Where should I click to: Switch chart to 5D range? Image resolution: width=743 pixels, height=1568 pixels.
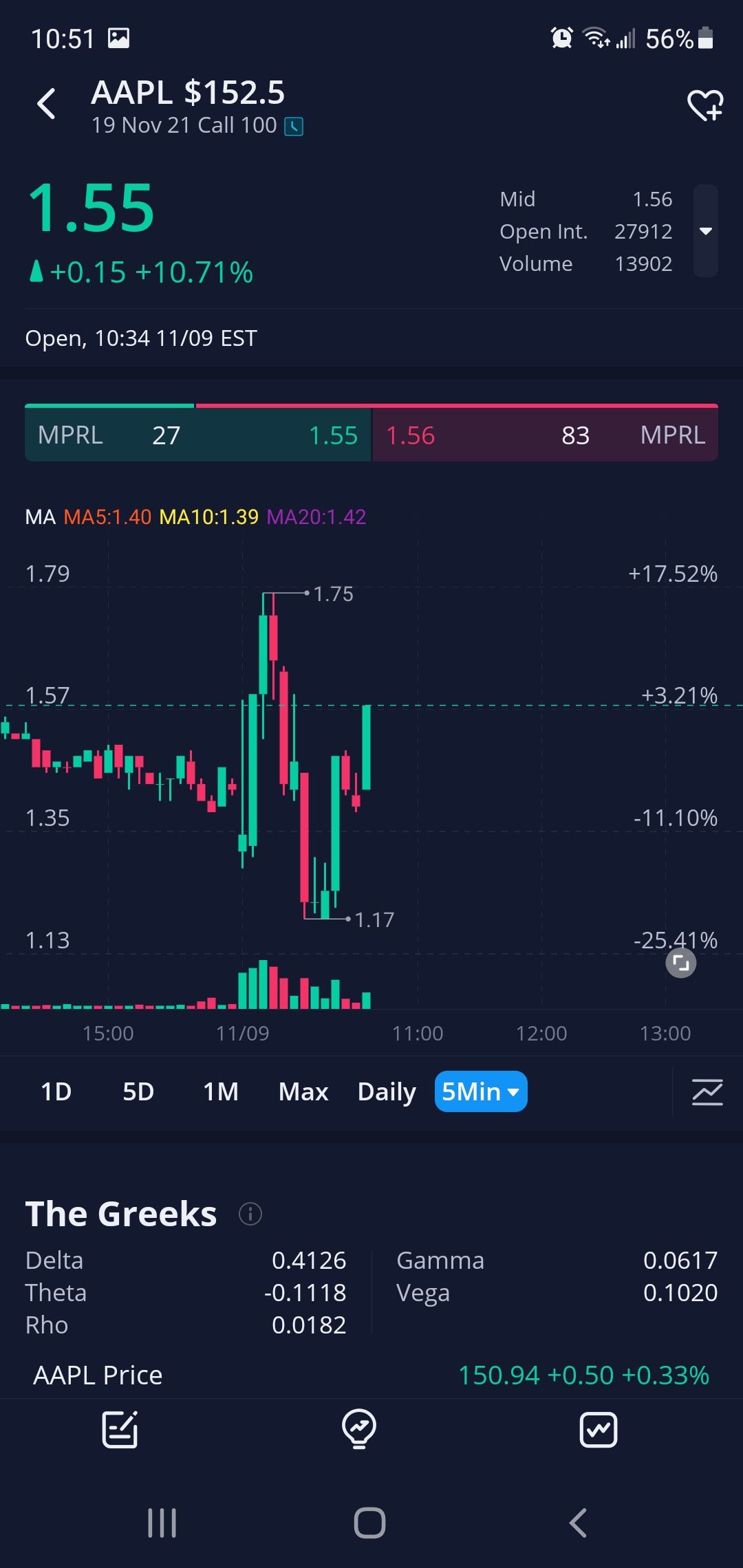pyautogui.click(x=138, y=1091)
